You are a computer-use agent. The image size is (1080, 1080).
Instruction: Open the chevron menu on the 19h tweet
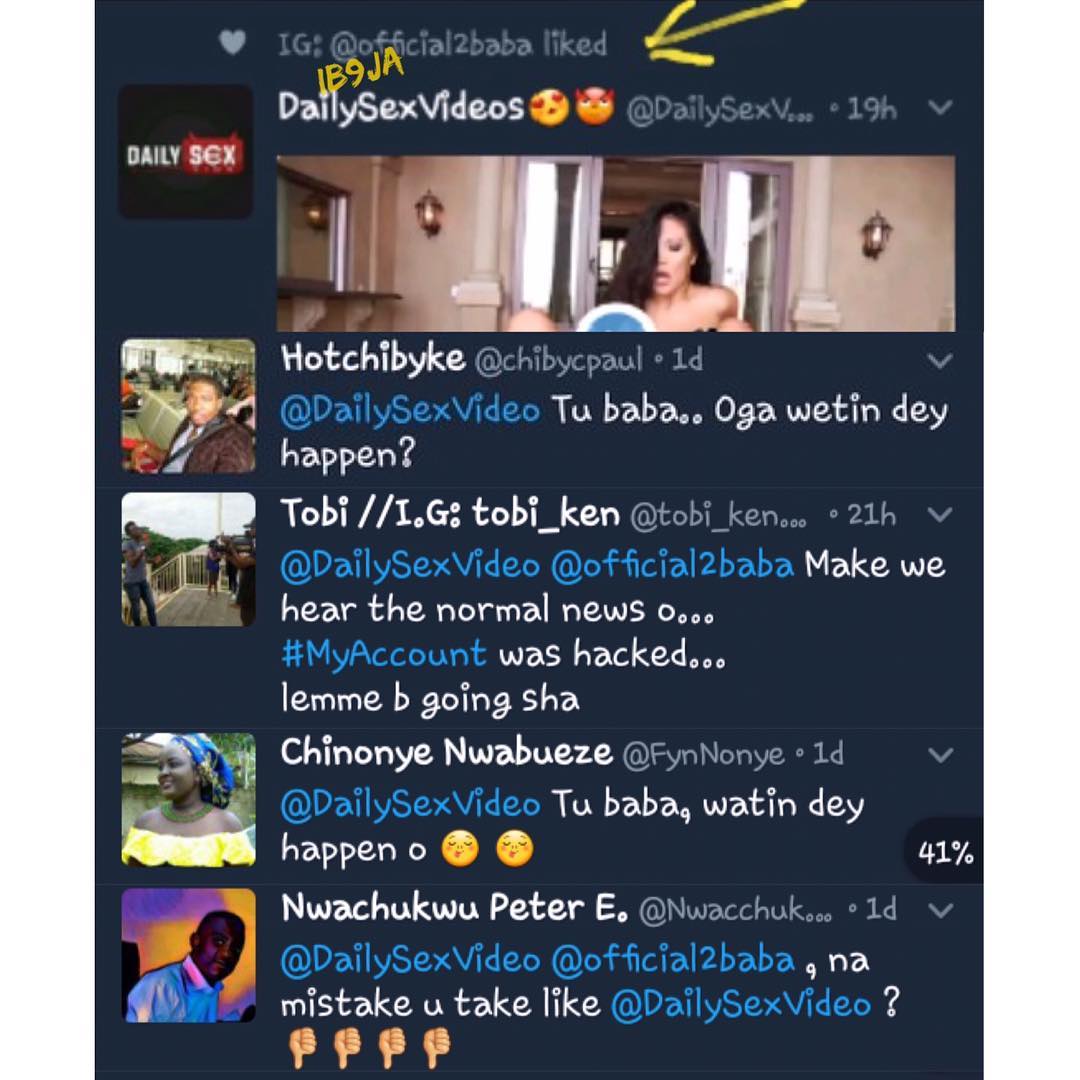(x=940, y=108)
